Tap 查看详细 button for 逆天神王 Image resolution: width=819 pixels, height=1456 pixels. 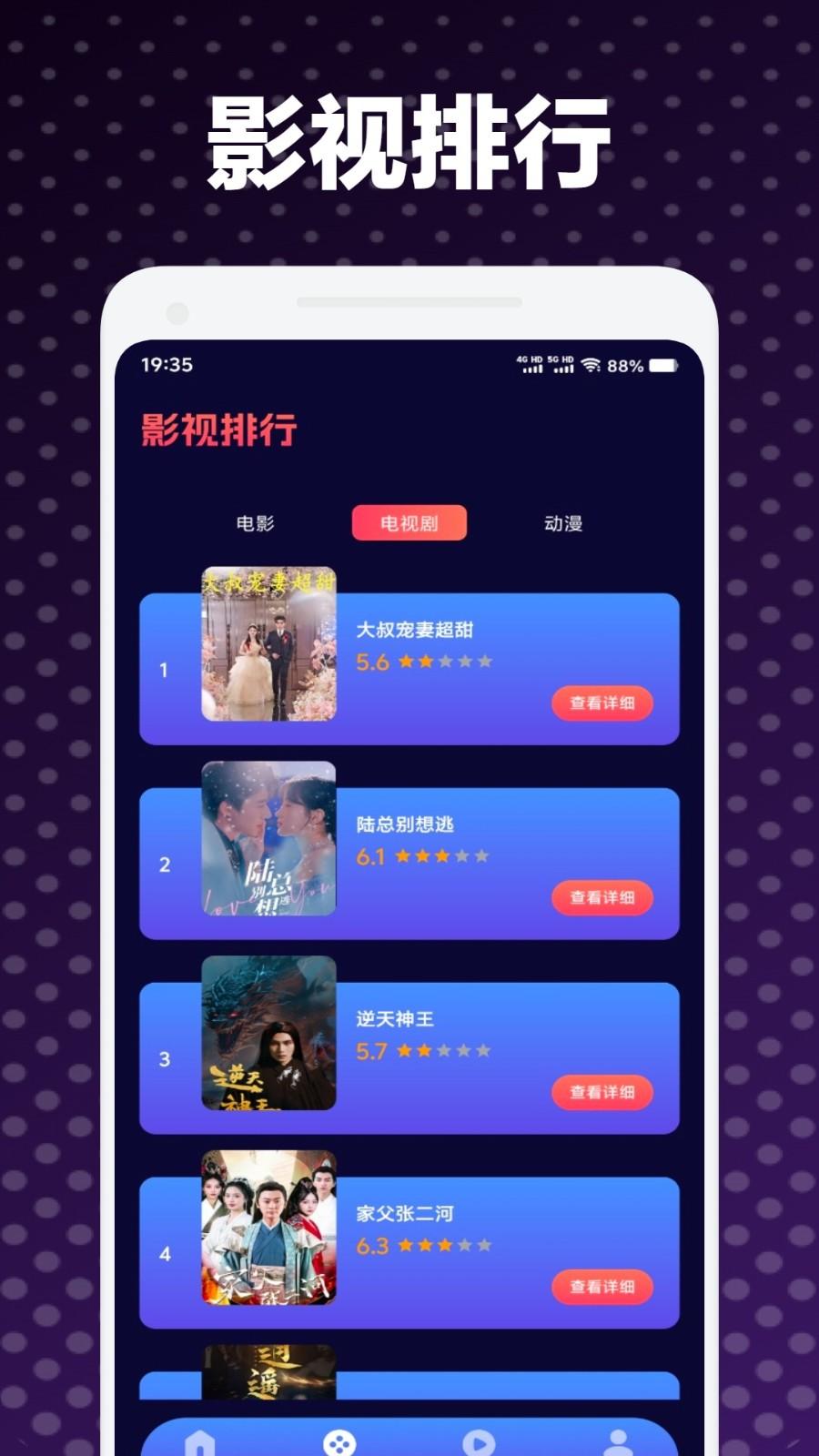[602, 1092]
